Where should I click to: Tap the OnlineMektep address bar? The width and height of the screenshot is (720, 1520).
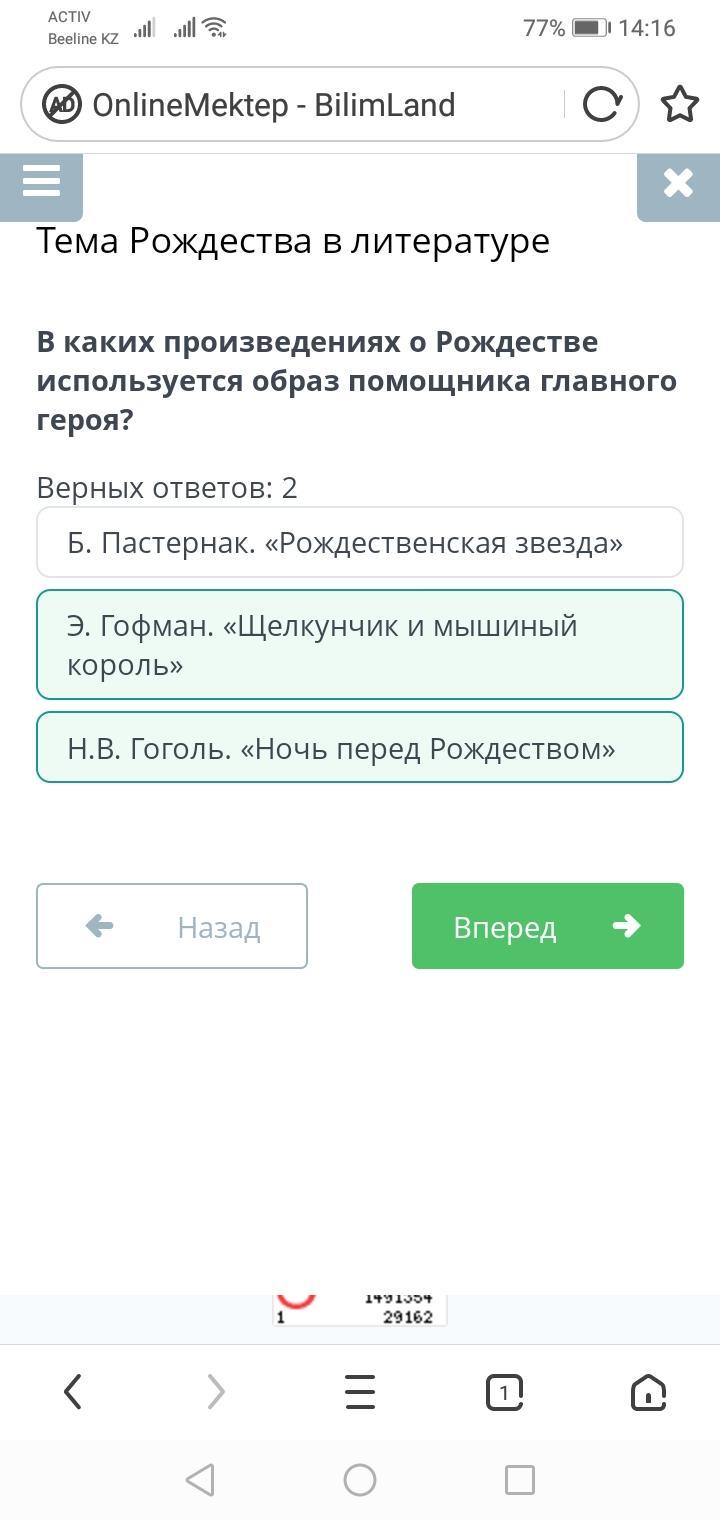300,104
